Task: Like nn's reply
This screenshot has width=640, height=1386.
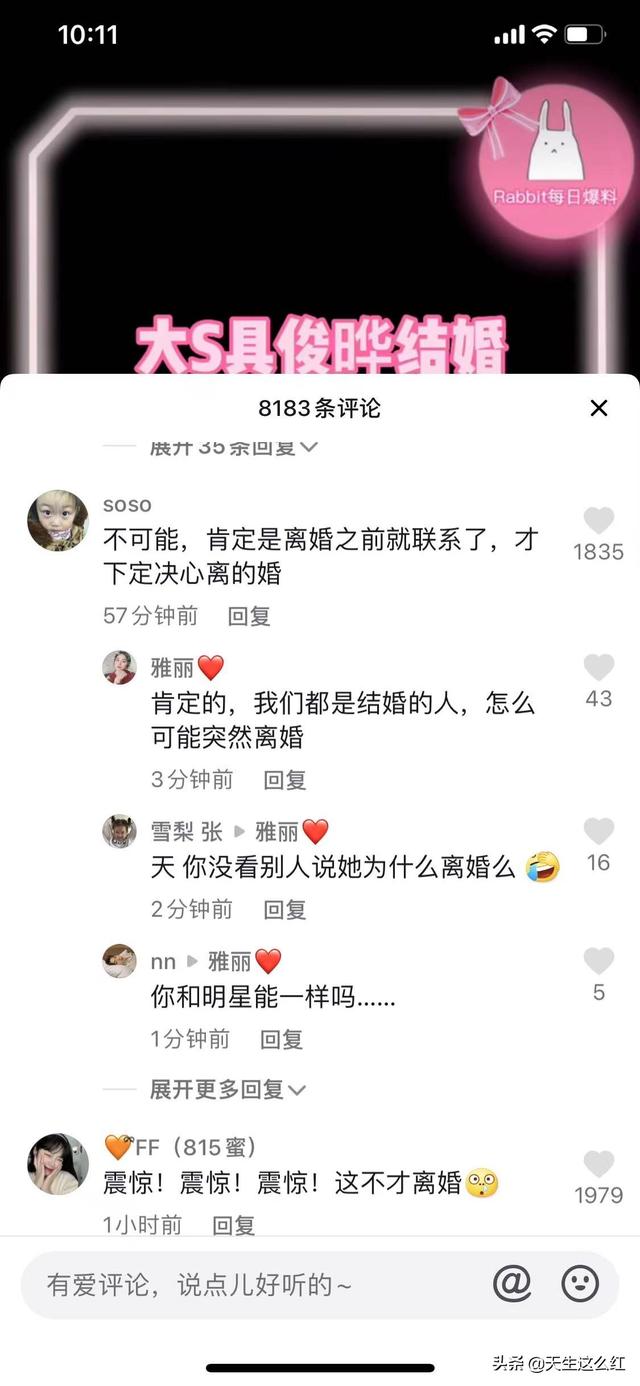Action: click(x=598, y=962)
